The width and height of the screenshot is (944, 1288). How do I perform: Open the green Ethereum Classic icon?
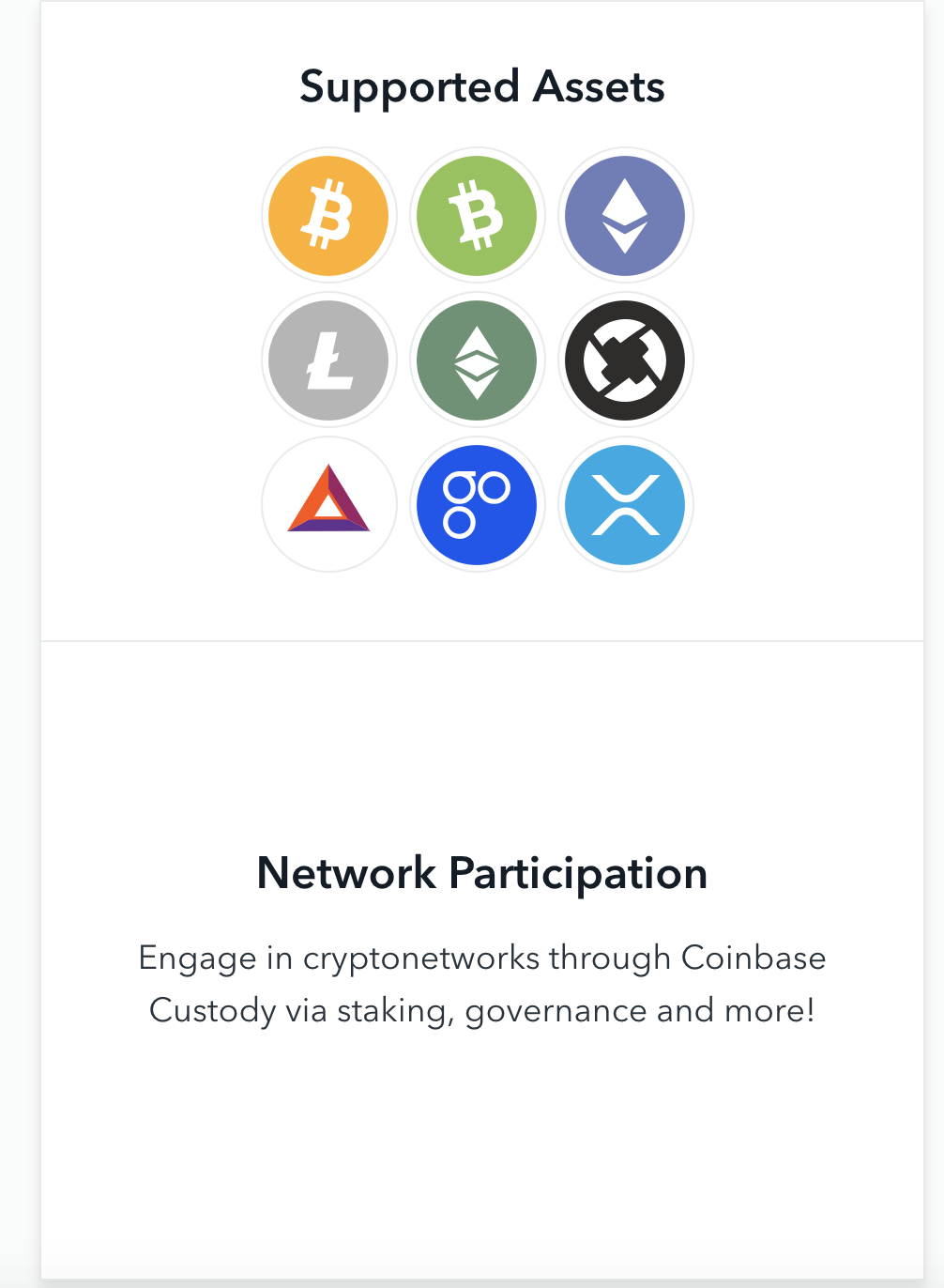[x=477, y=360]
